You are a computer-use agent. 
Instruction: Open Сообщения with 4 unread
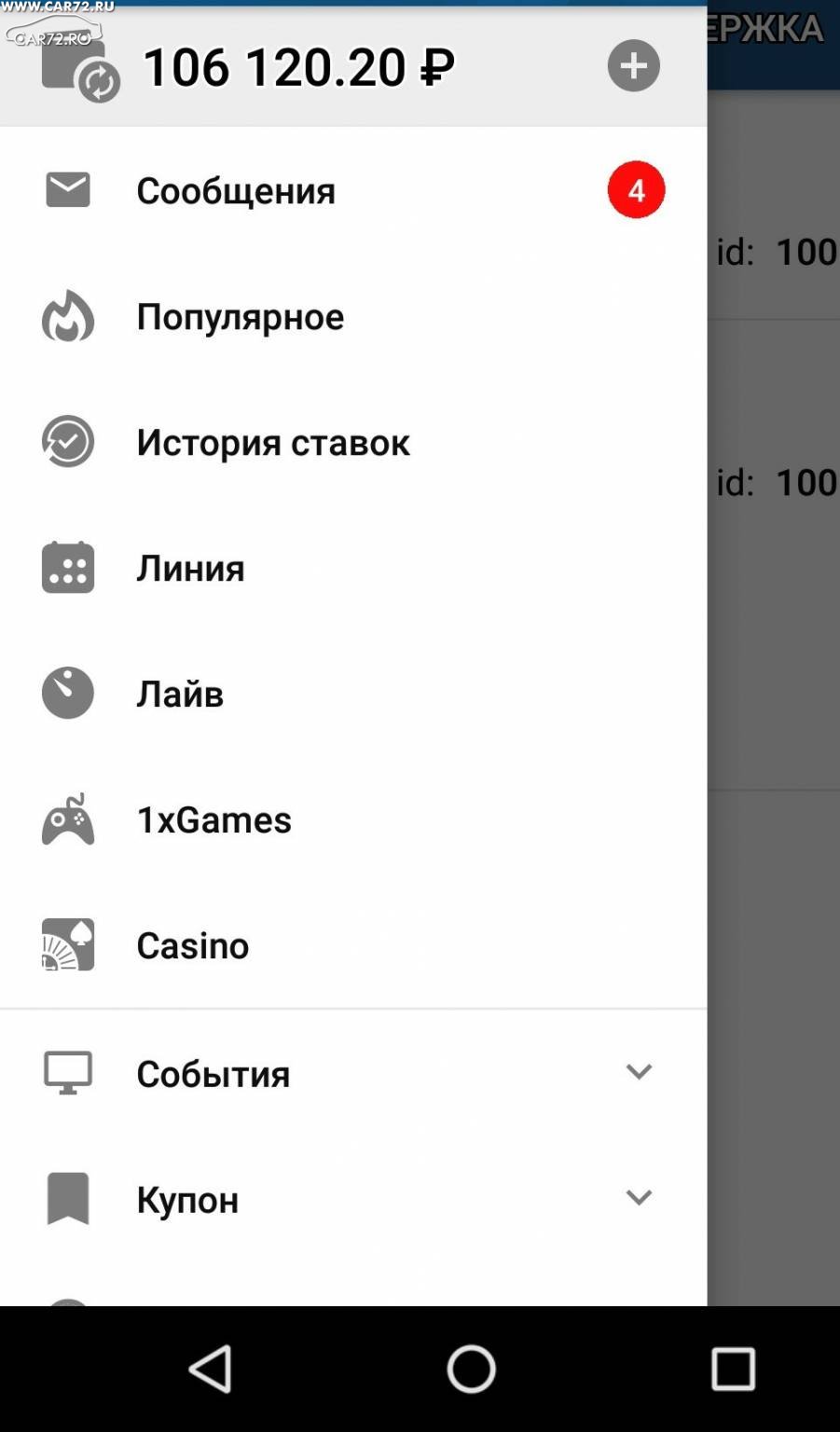point(353,190)
